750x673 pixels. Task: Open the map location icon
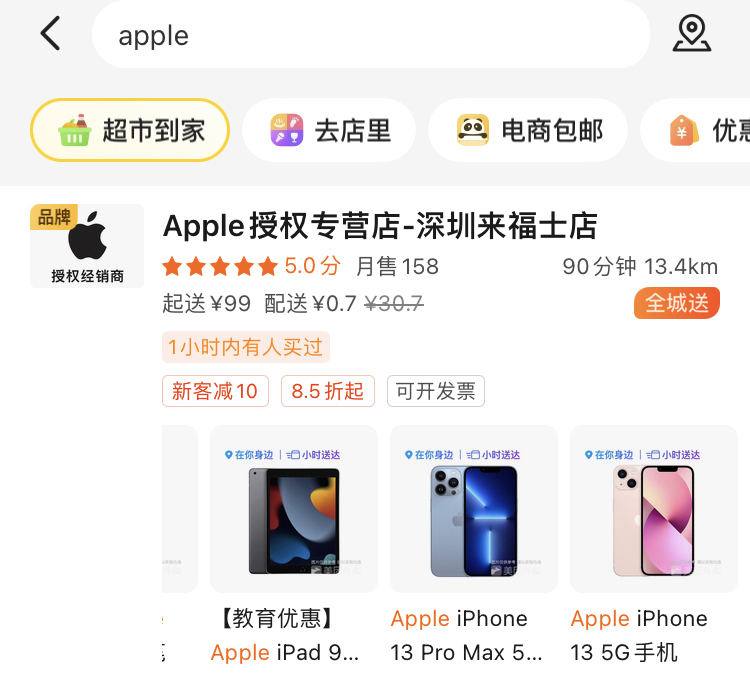691,34
